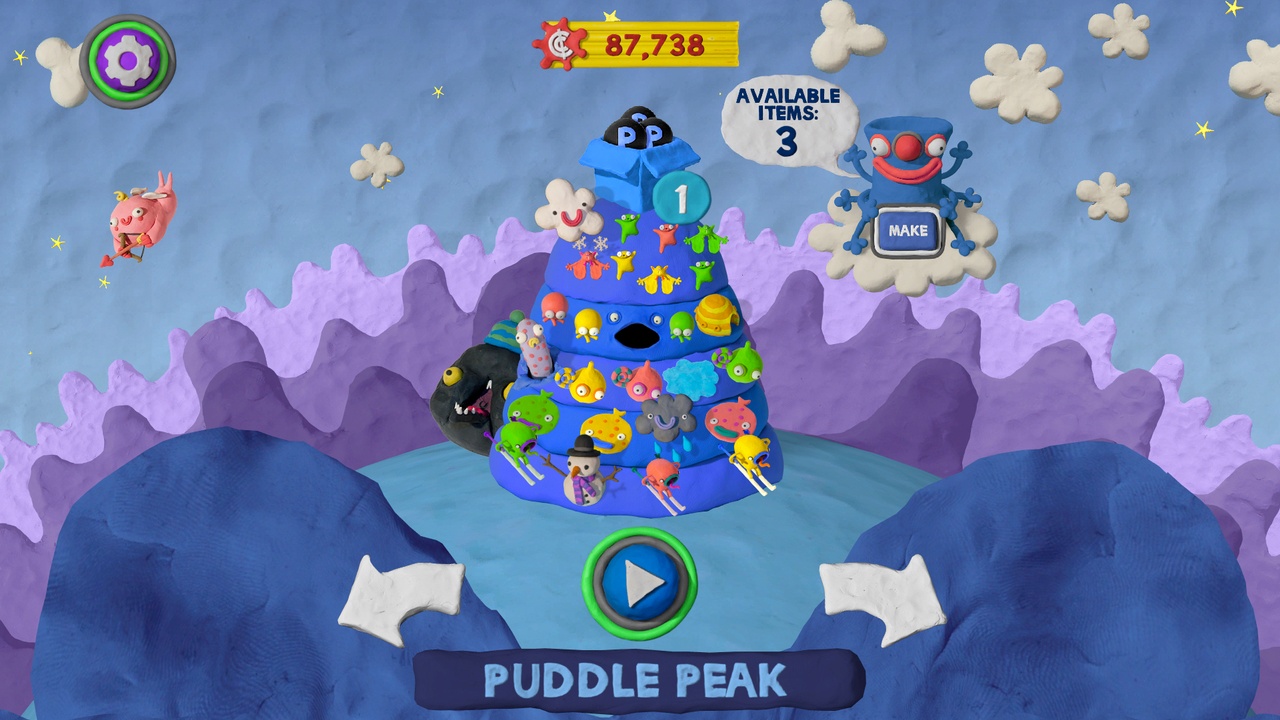Play the Puddle Peak level
This screenshot has height=720, width=1280.
pyautogui.click(x=640, y=584)
